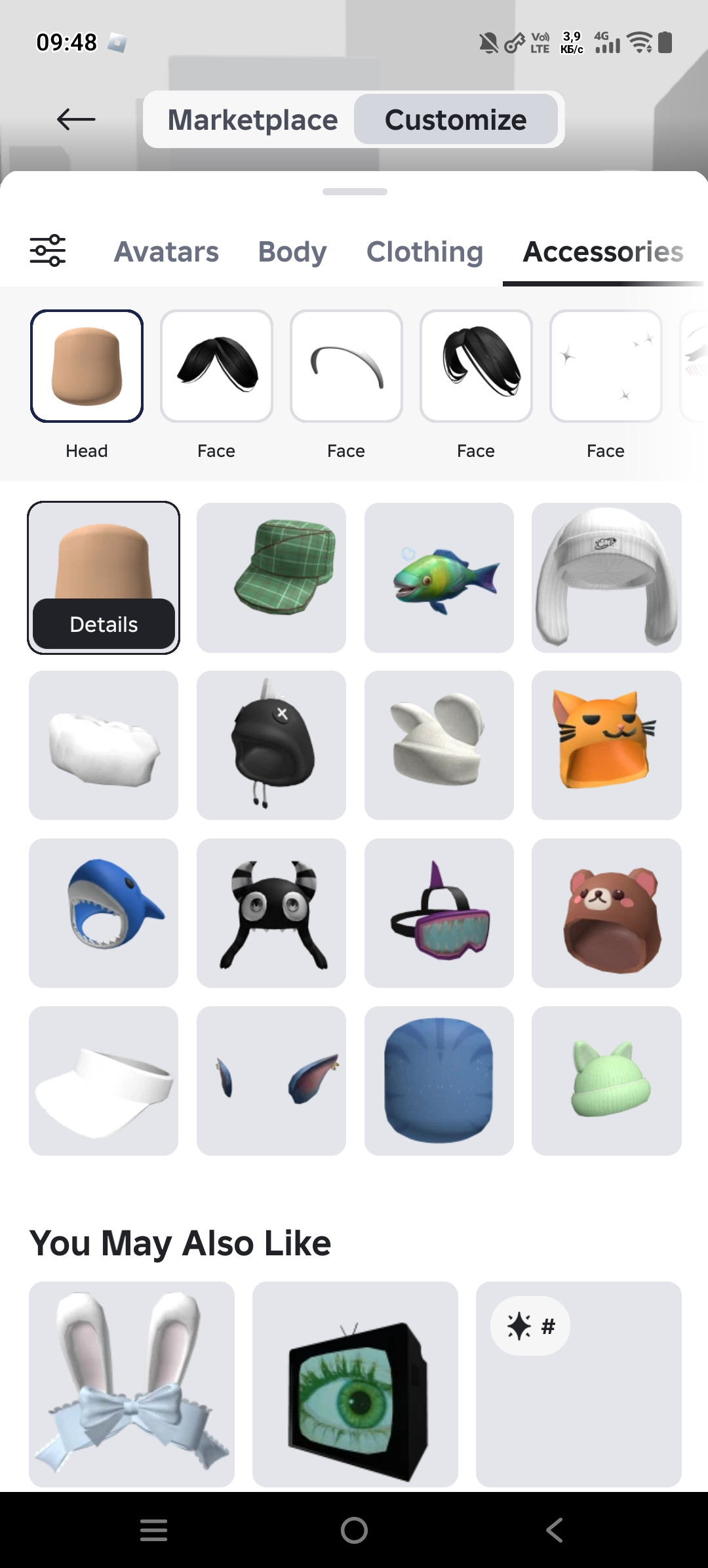Screen dimensions: 708x1568
Task: Switch to the Marketplace segment
Action: (x=252, y=120)
